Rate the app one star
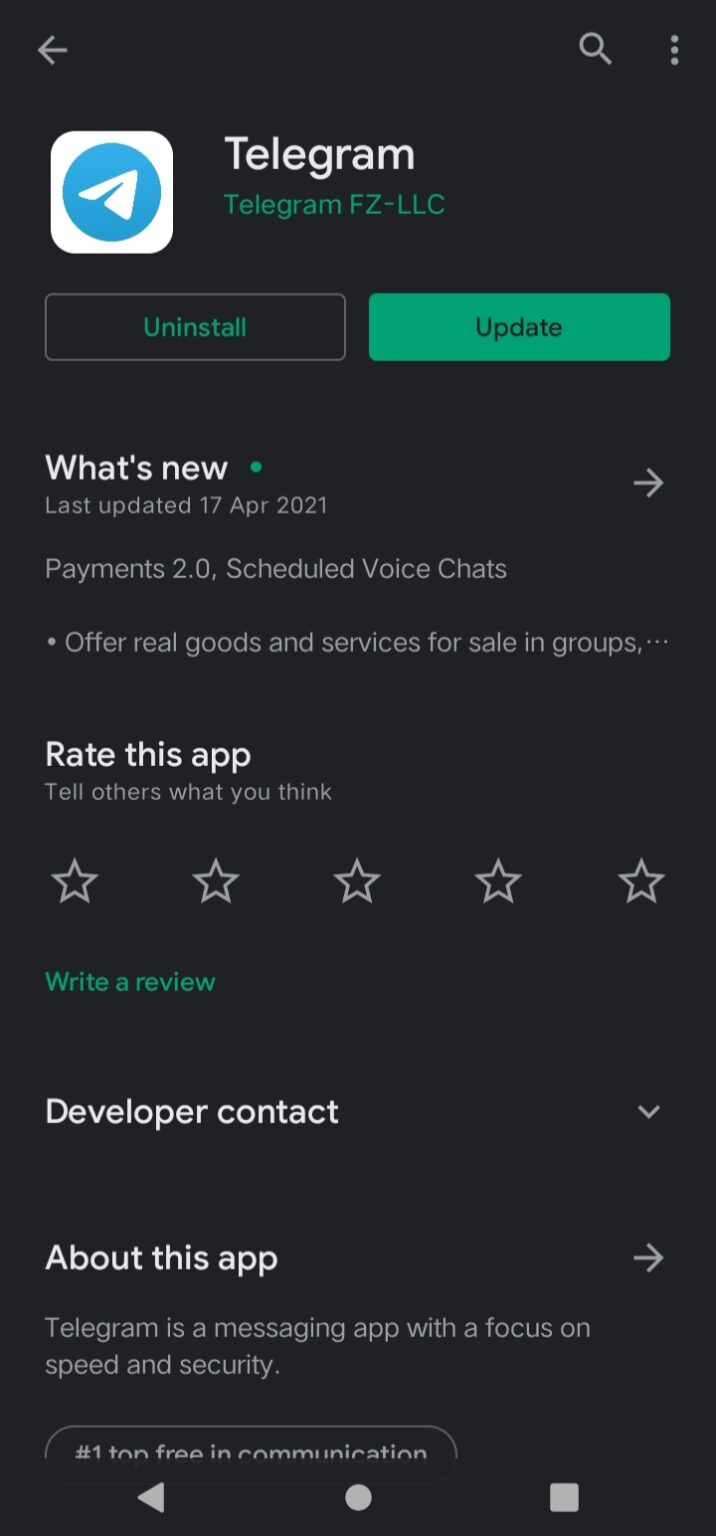 coord(75,882)
